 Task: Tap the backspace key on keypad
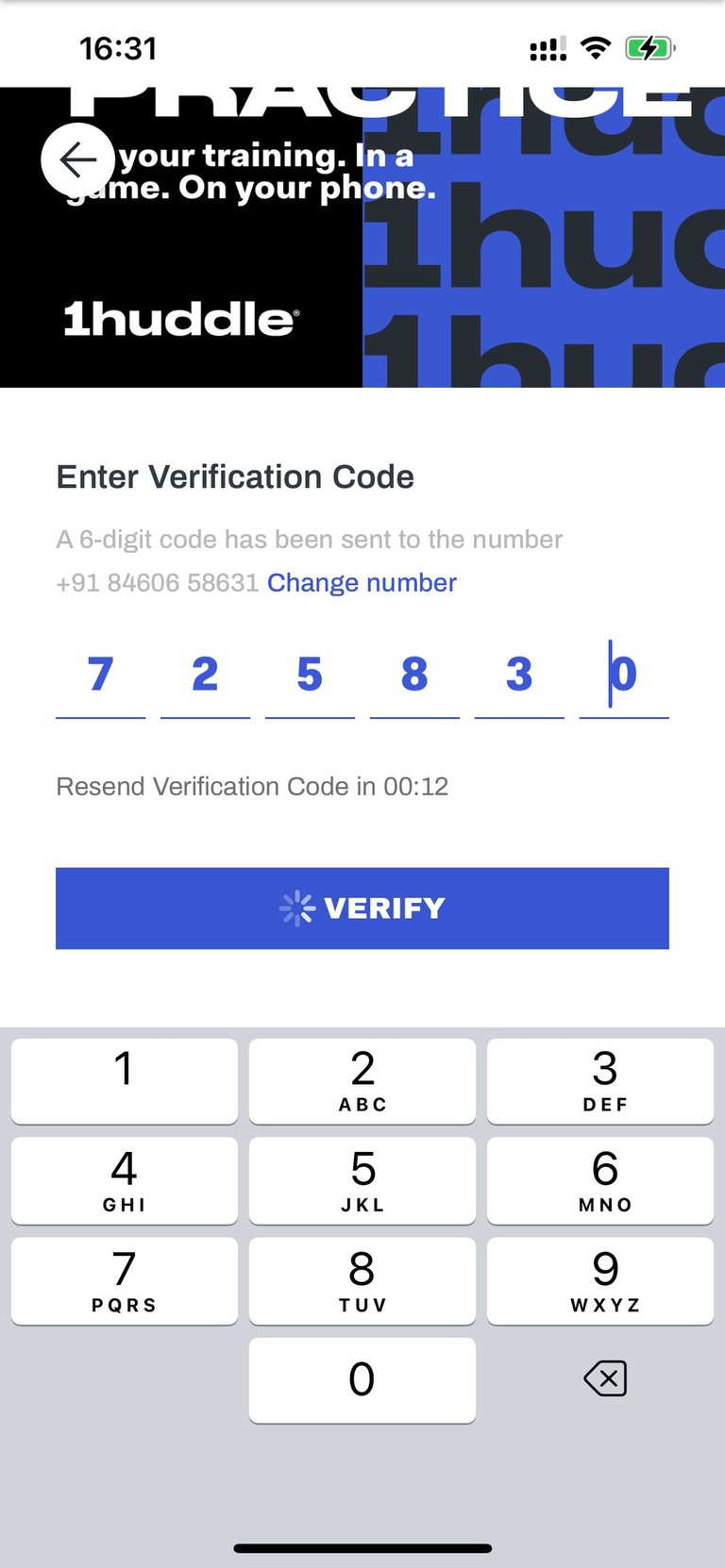tap(604, 1379)
